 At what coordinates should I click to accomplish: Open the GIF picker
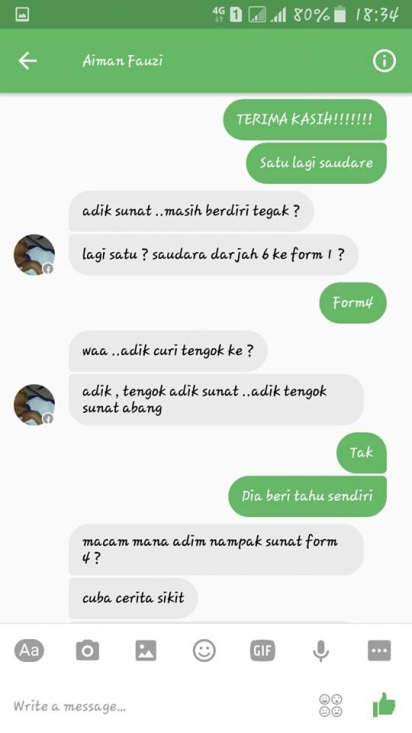262,650
